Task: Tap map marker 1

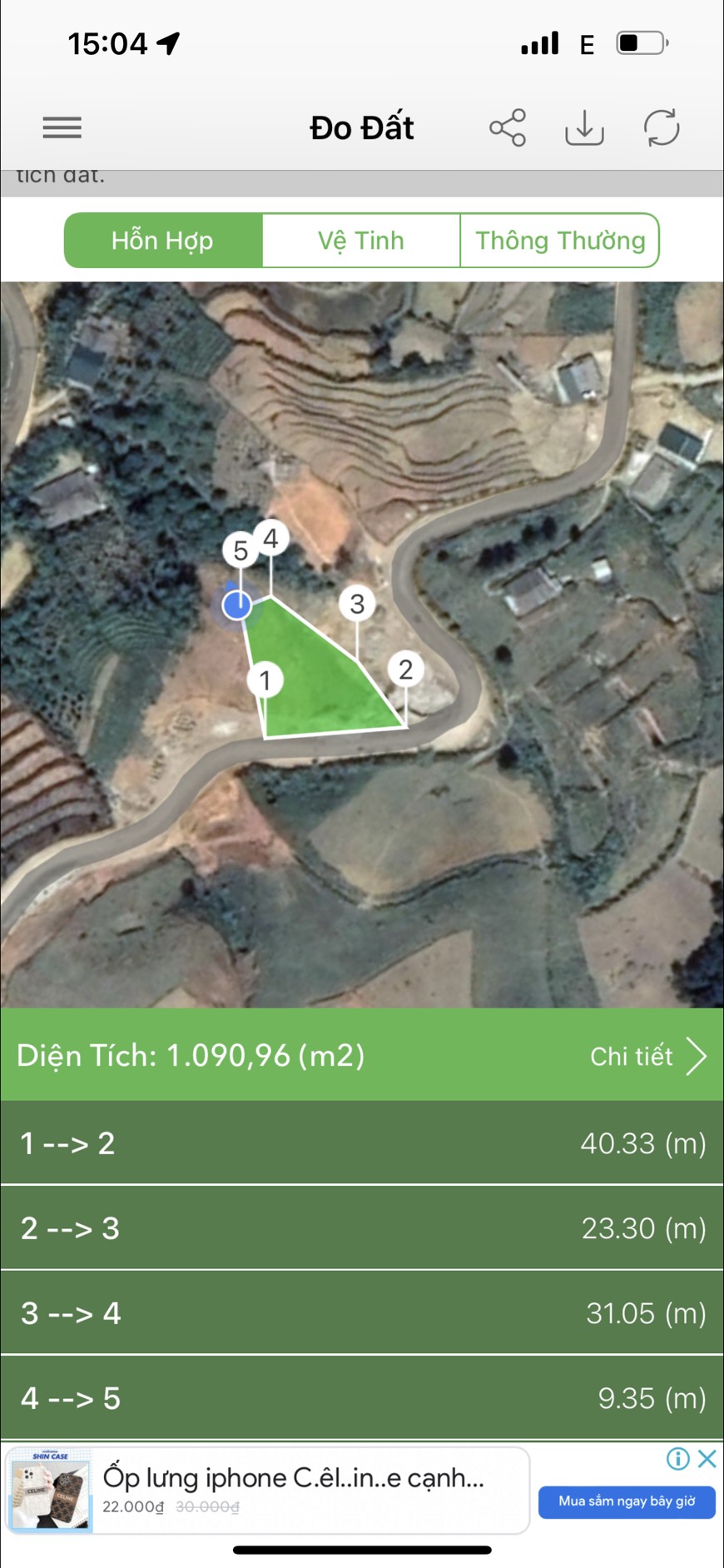Action: pyautogui.click(x=265, y=680)
